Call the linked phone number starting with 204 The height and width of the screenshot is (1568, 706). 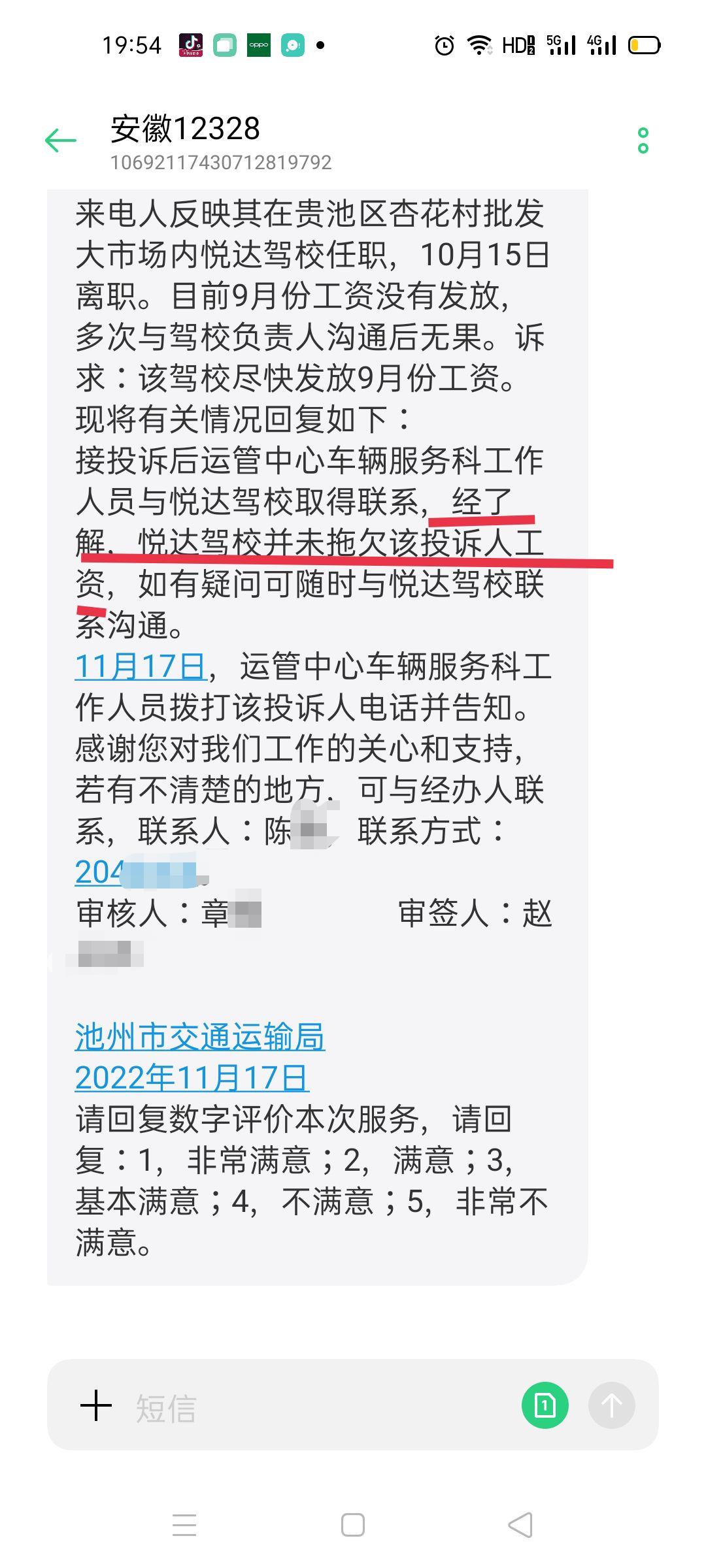141,872
